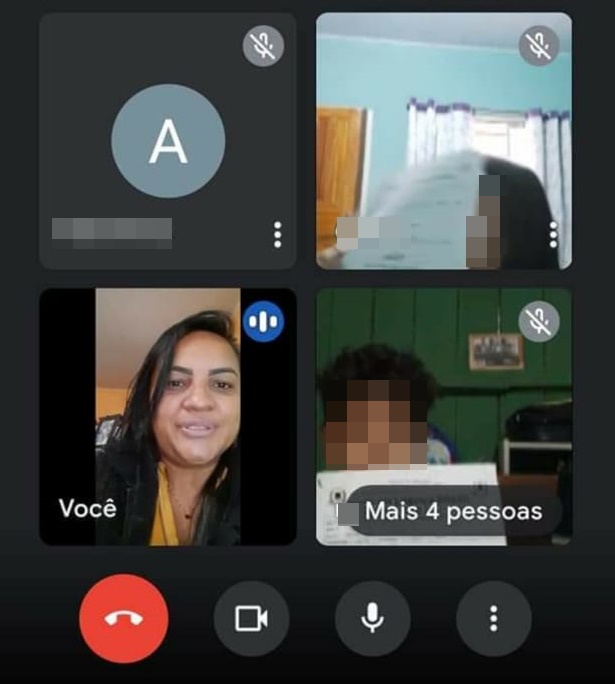End the call with the red hang-up button
Viewport: 615px width, 684px height.
click(x=124, y=618)
